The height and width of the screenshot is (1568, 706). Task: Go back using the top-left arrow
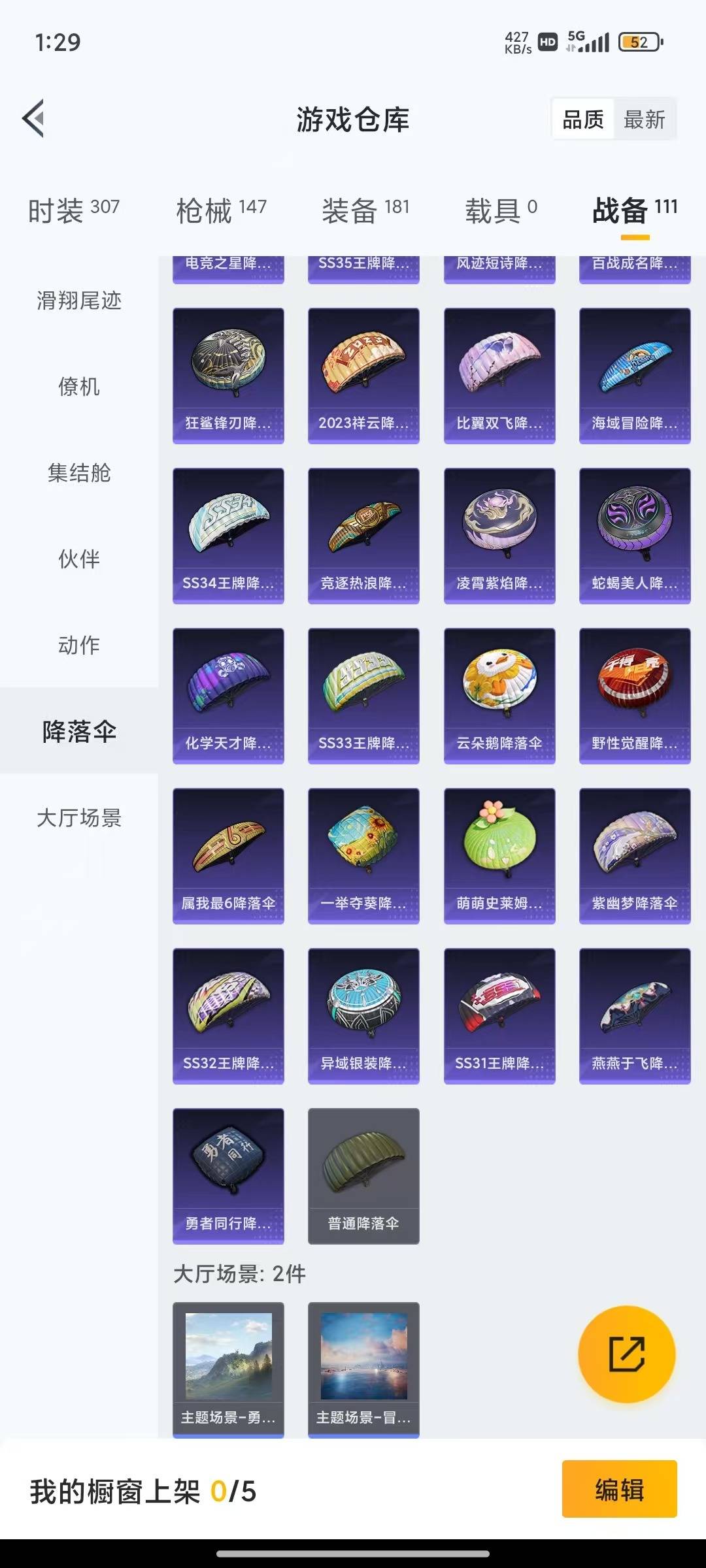(x=34, y=118)
